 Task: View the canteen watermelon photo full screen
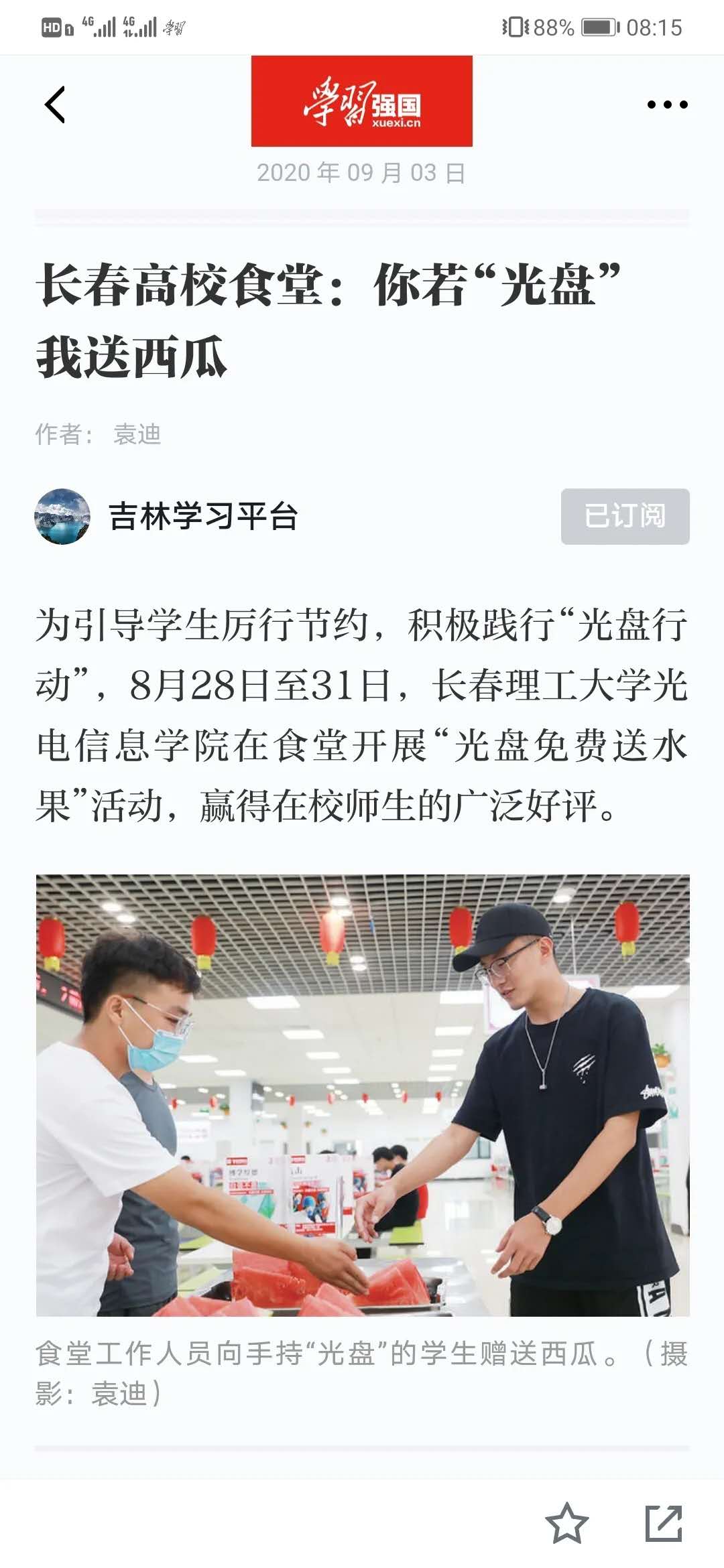pos(362,1095)
